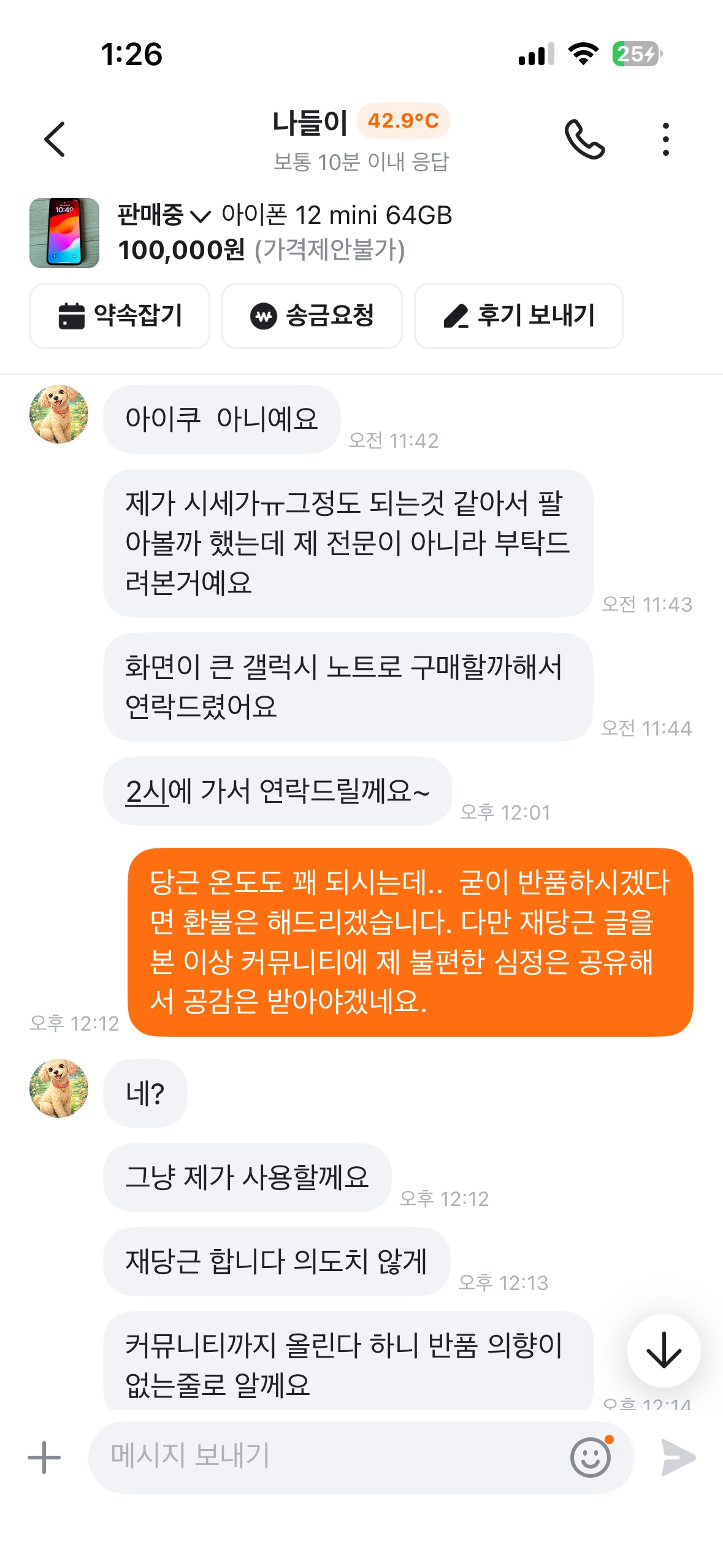Go back to the chat list
Viewport: 723px width, 1568px height.
(x=55, y=139)
